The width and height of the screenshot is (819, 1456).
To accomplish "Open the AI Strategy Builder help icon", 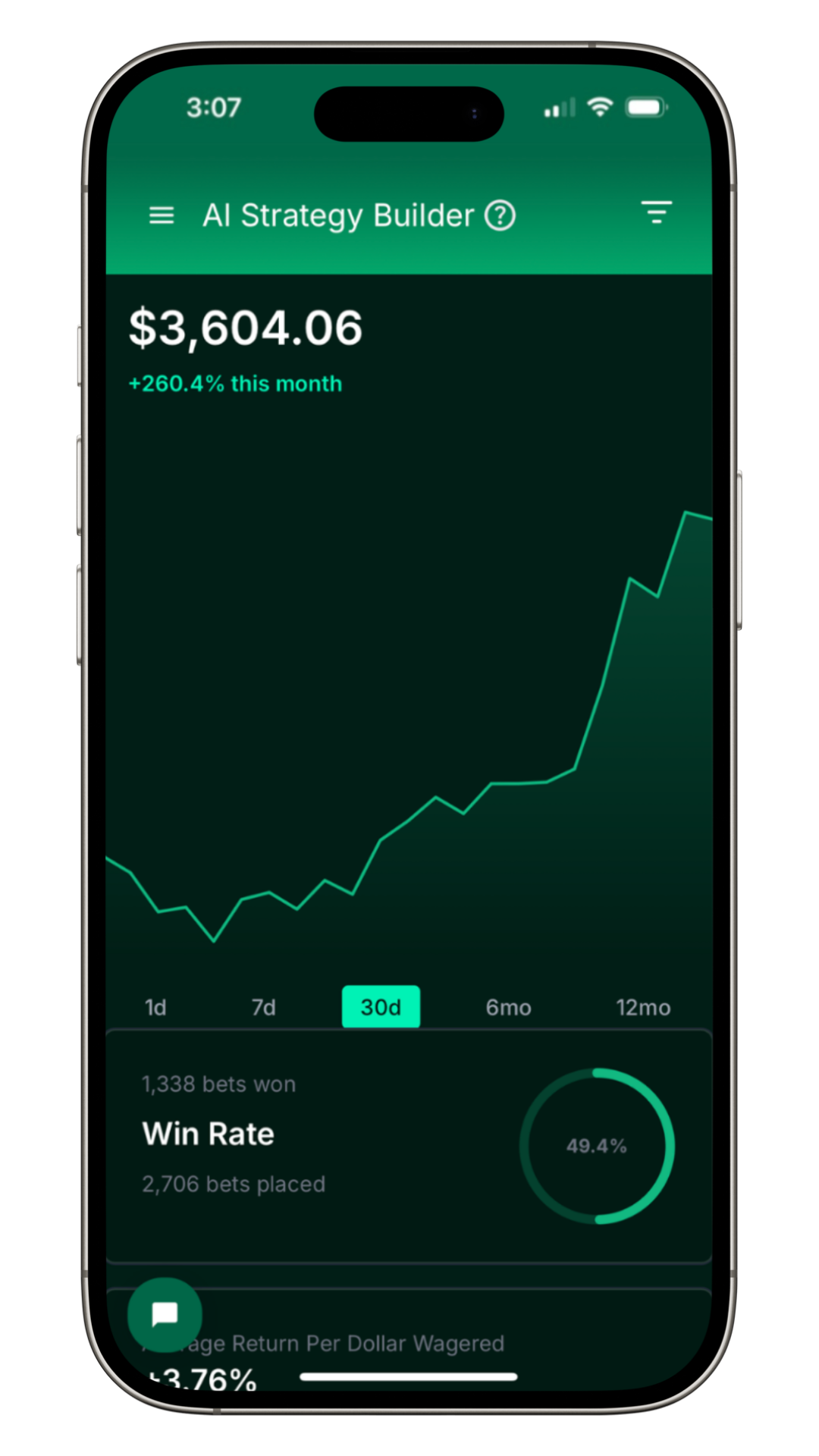I will click(500, 215).
